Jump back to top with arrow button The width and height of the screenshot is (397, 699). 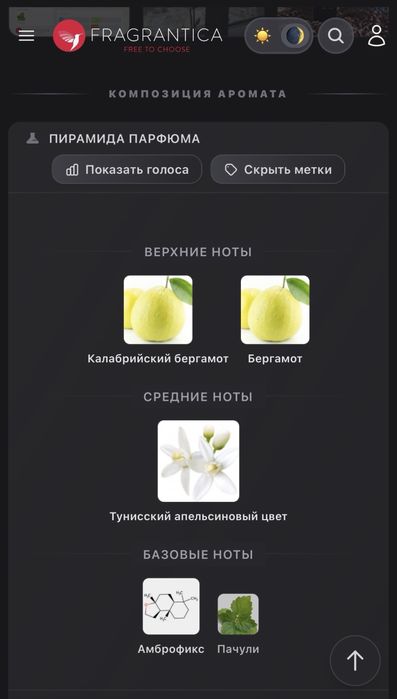(355, 661)
